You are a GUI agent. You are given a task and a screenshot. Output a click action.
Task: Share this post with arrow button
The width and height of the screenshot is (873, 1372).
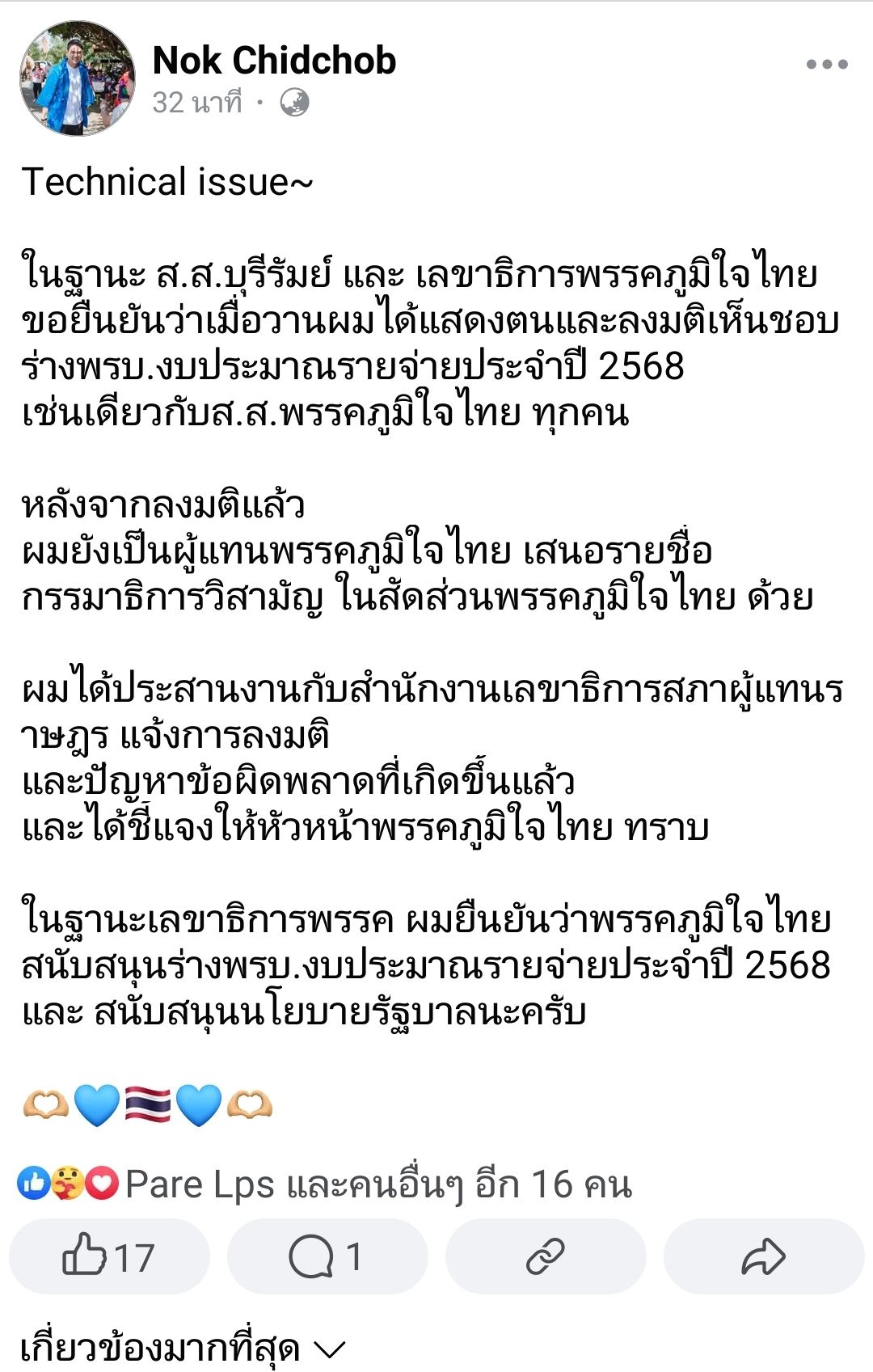763,1257
